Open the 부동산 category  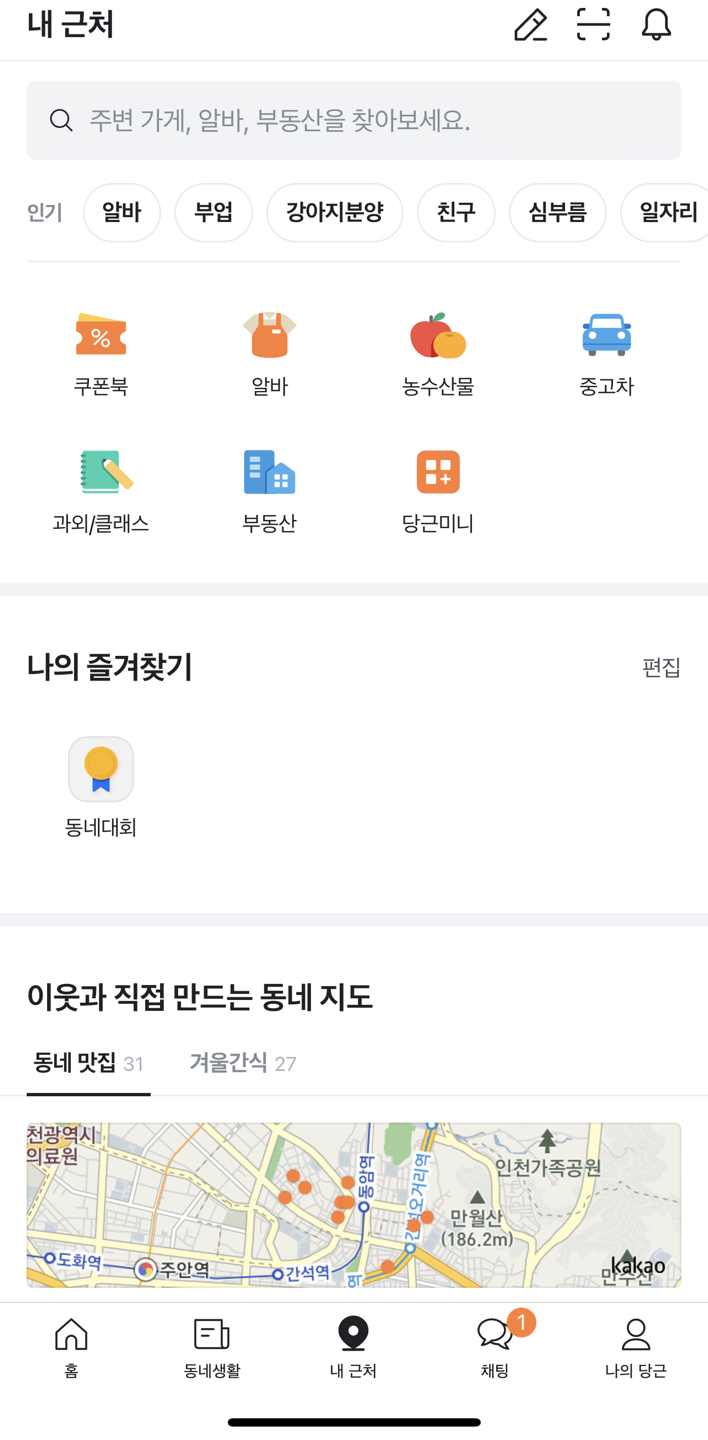point(269,491)
